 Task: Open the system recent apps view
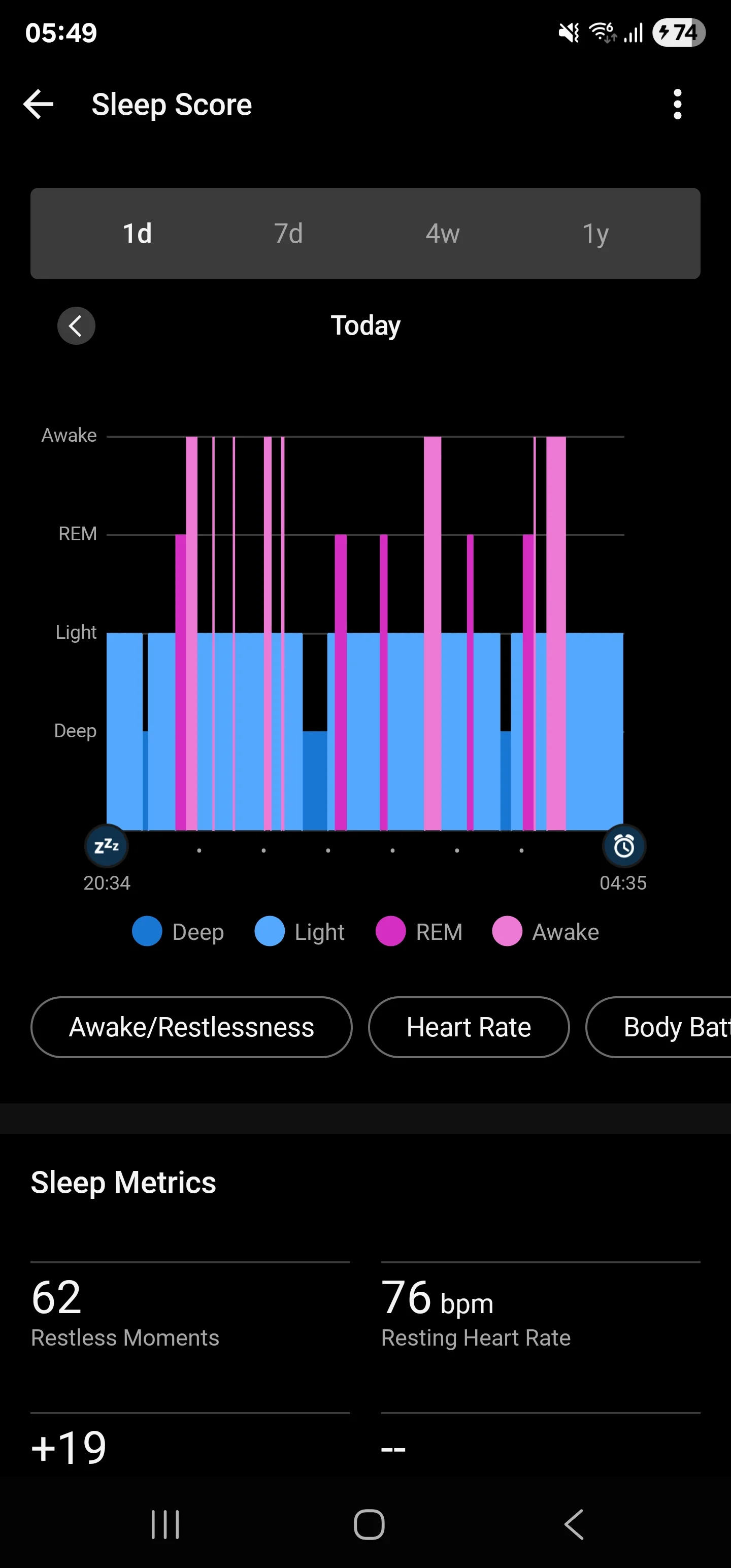[165, 1525]
